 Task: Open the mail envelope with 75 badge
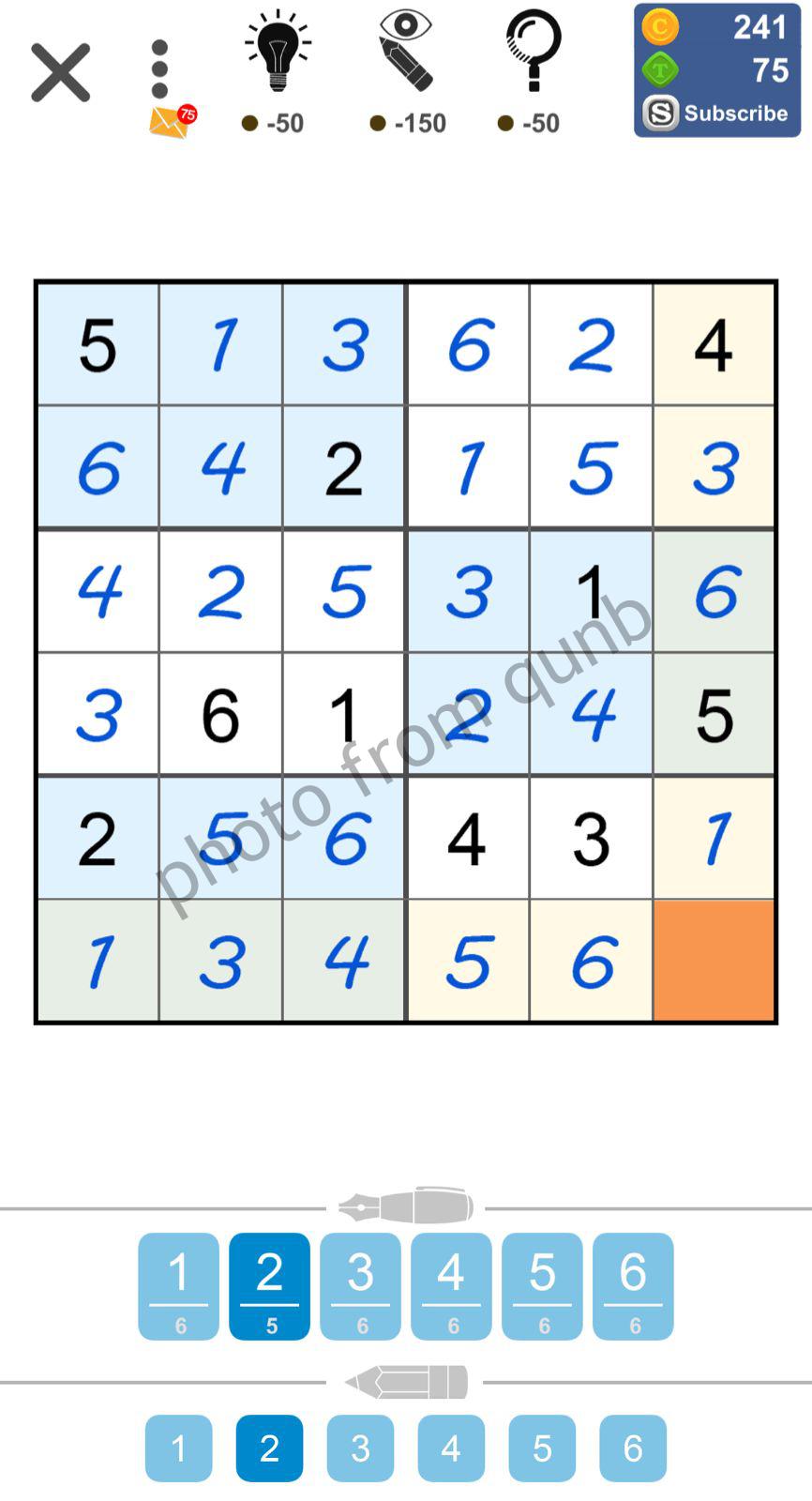click(171, 120)
